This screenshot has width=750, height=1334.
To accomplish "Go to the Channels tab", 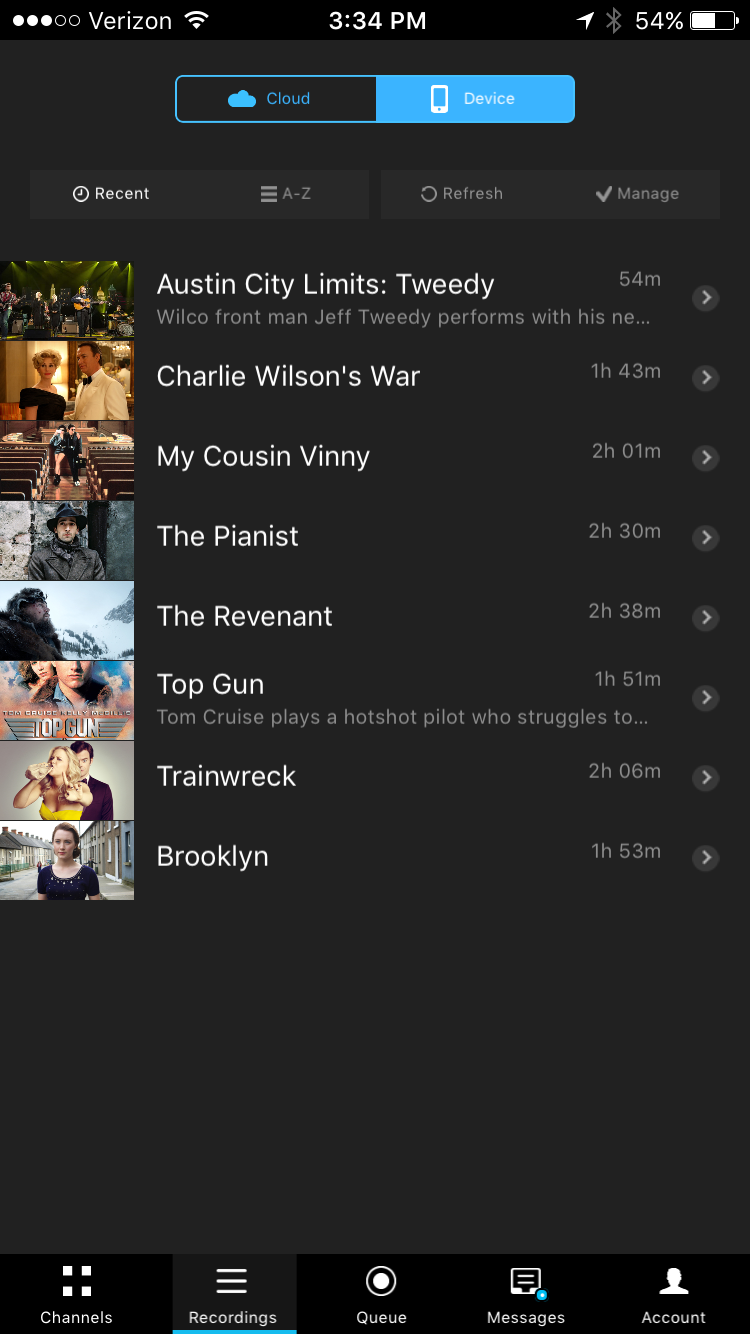I will point(76,1294).
